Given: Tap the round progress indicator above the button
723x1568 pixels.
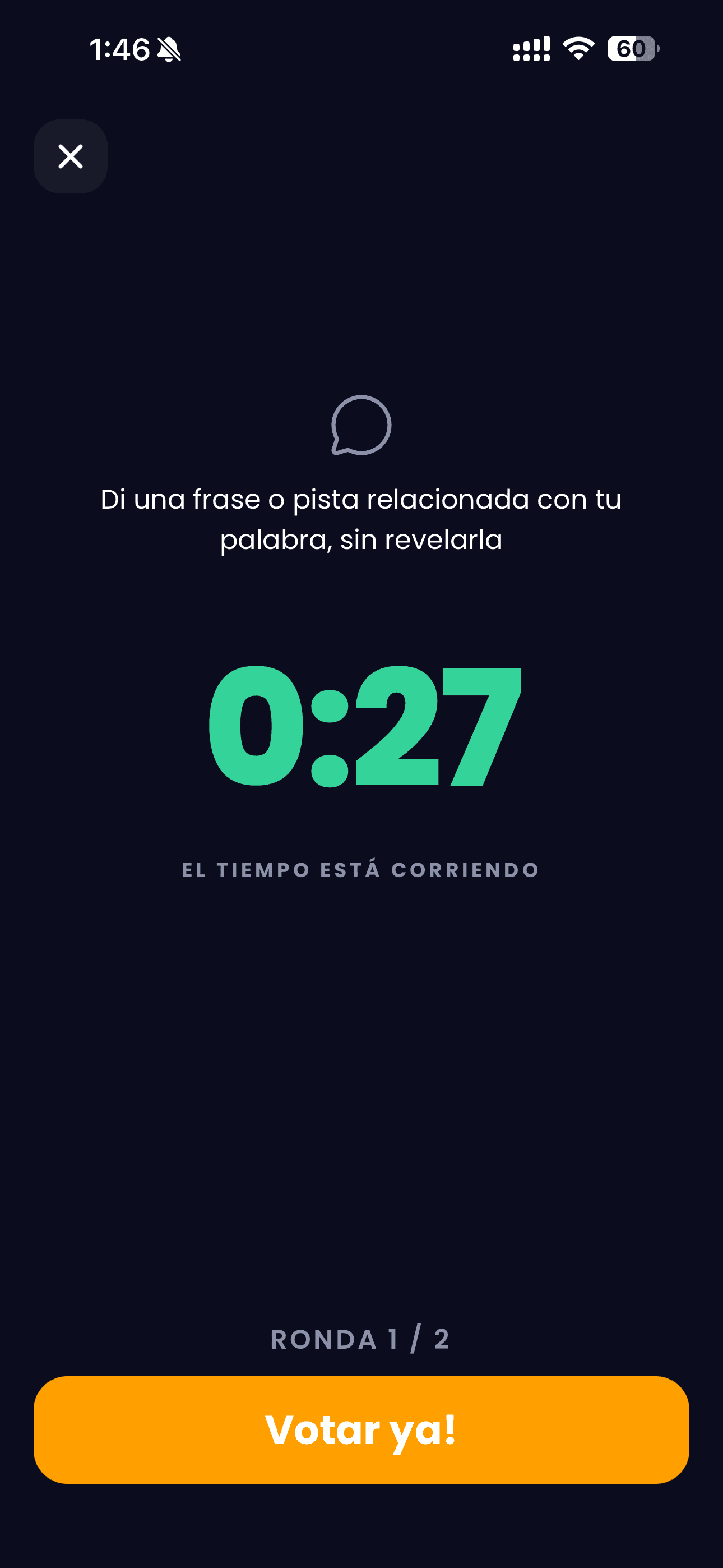Looking at the screenshot, I should pyautogui.click(x=361, y=1340).
